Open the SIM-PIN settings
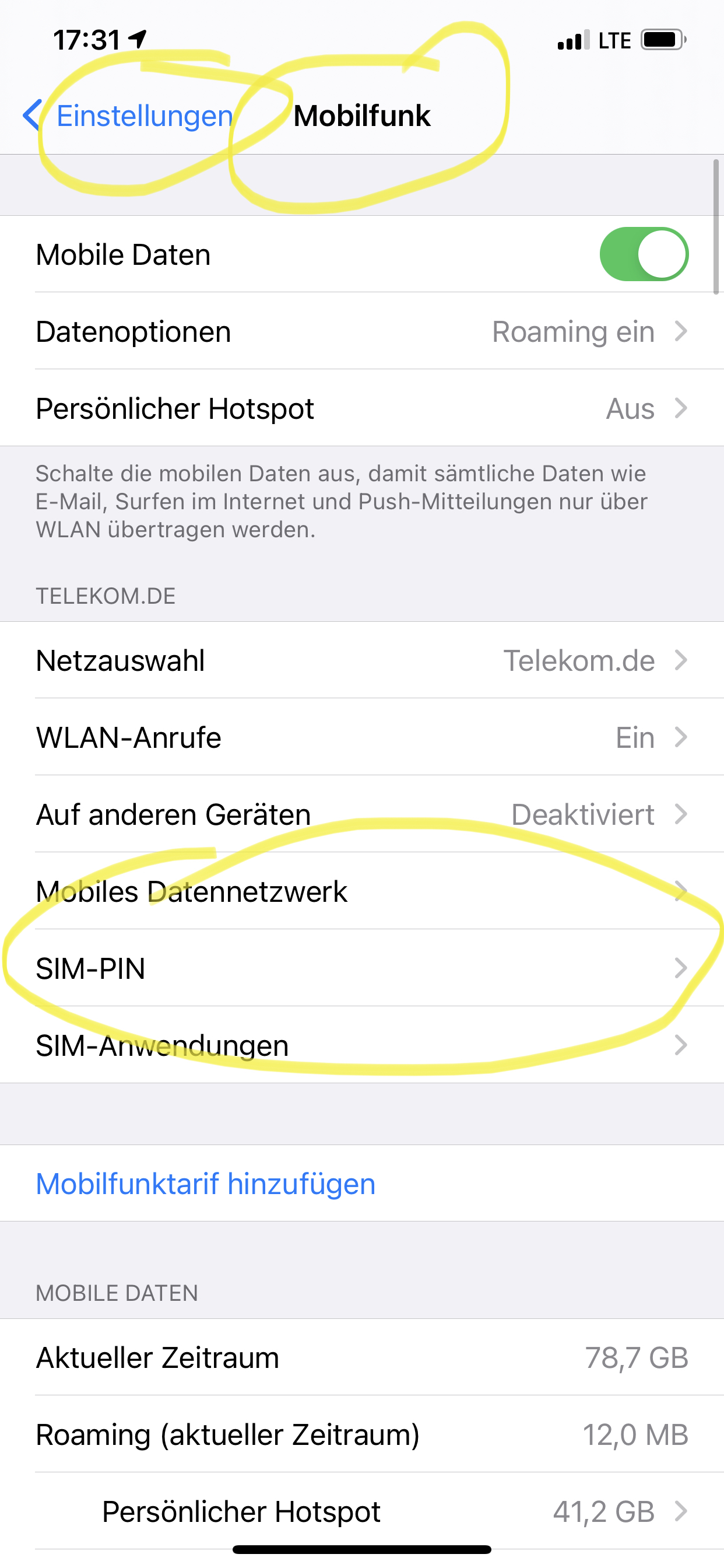 click(x=361, y=968)
